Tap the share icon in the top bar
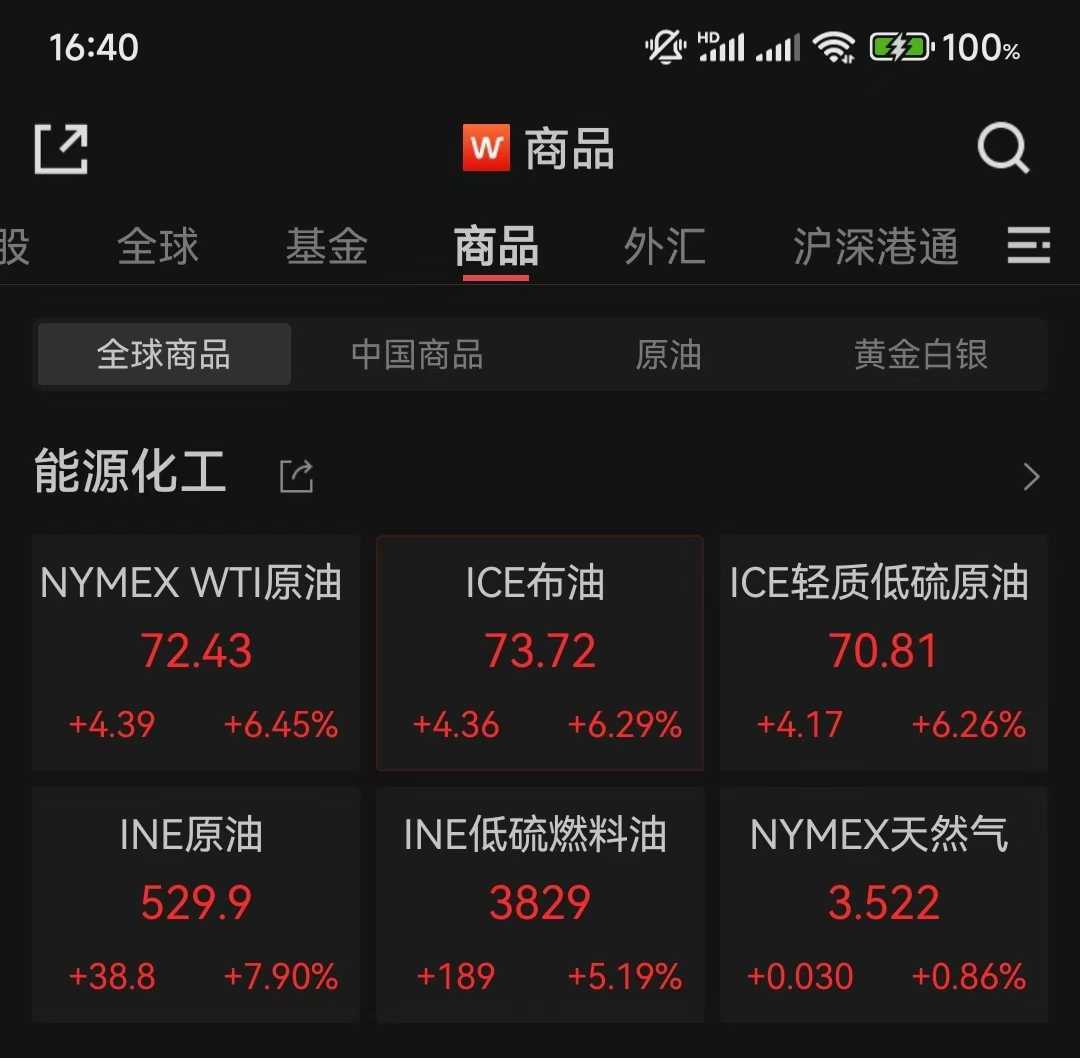Screen dimensions: 1080x1058 61,150
